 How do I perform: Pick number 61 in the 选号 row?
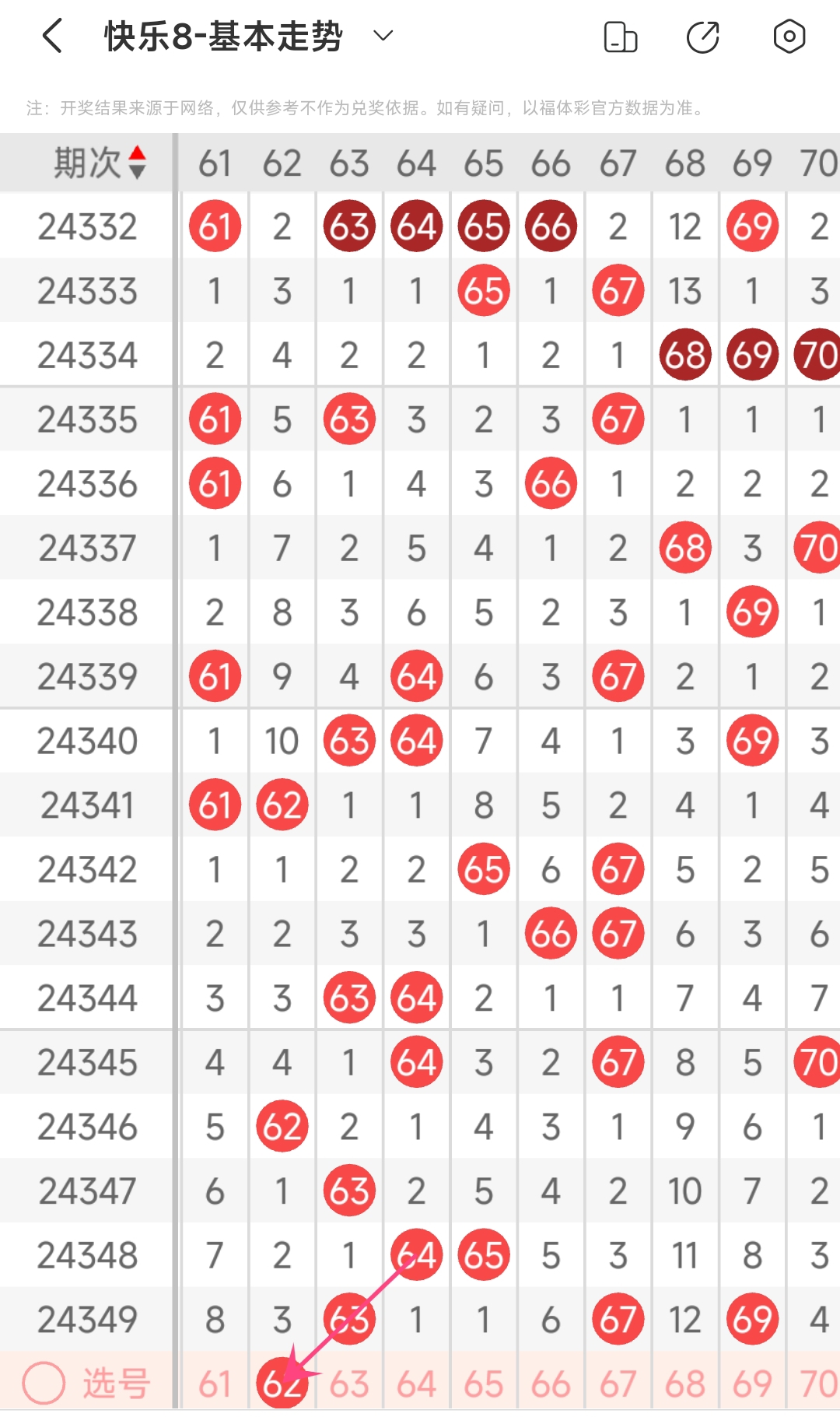(215, 1384)
